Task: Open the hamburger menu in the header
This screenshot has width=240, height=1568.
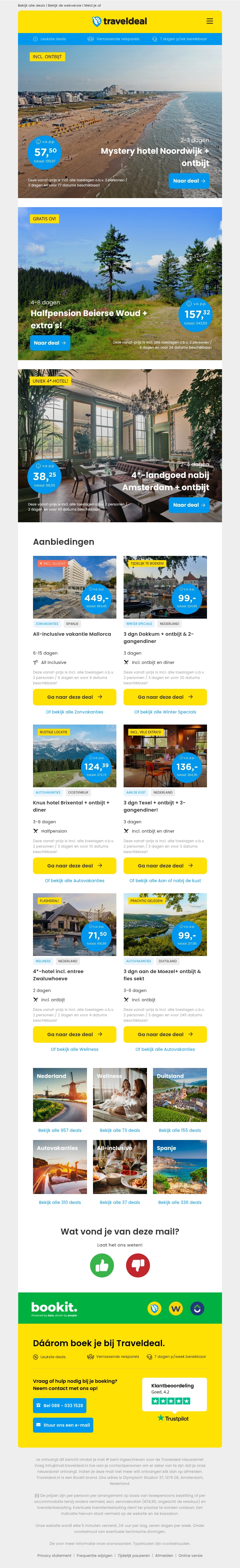Action: 209,21
